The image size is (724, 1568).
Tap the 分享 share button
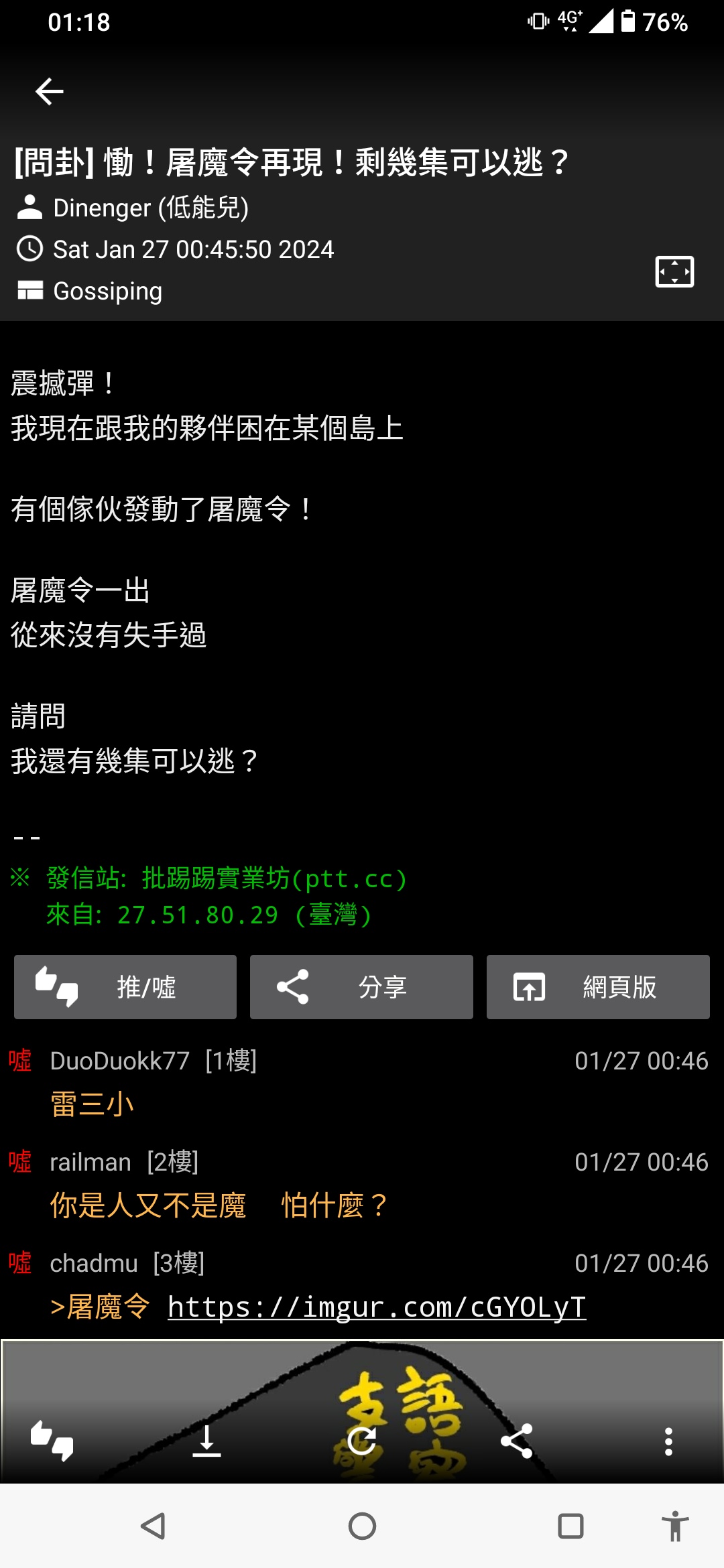point(361,987)
